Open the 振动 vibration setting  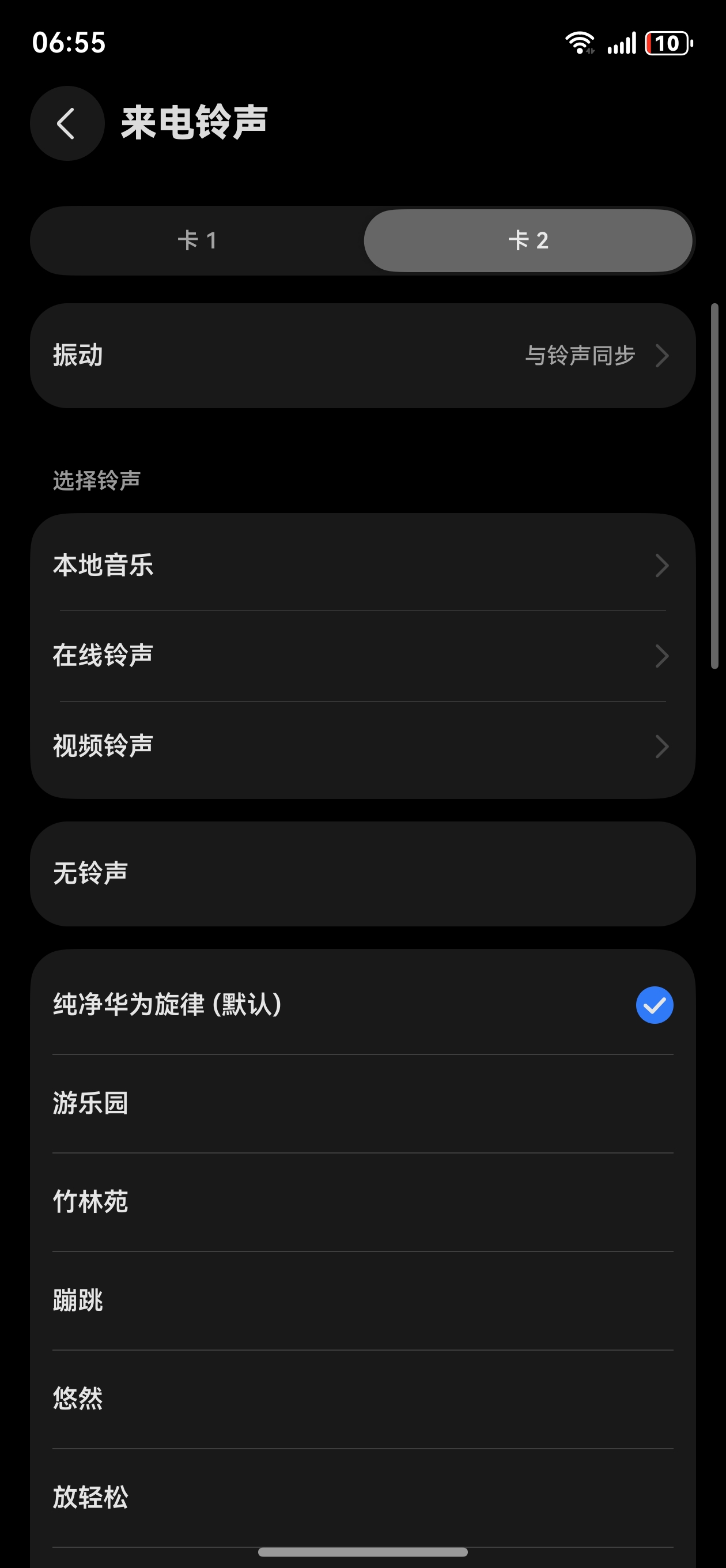362,356
